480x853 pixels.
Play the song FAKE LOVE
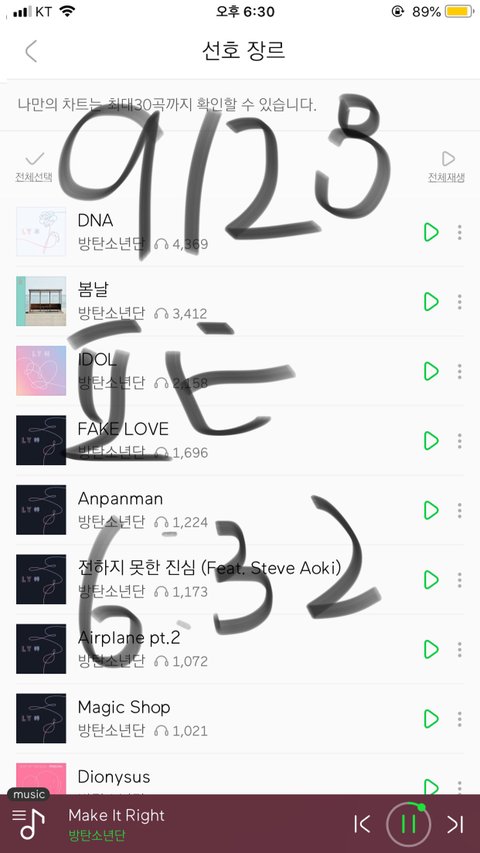(431, 441)
